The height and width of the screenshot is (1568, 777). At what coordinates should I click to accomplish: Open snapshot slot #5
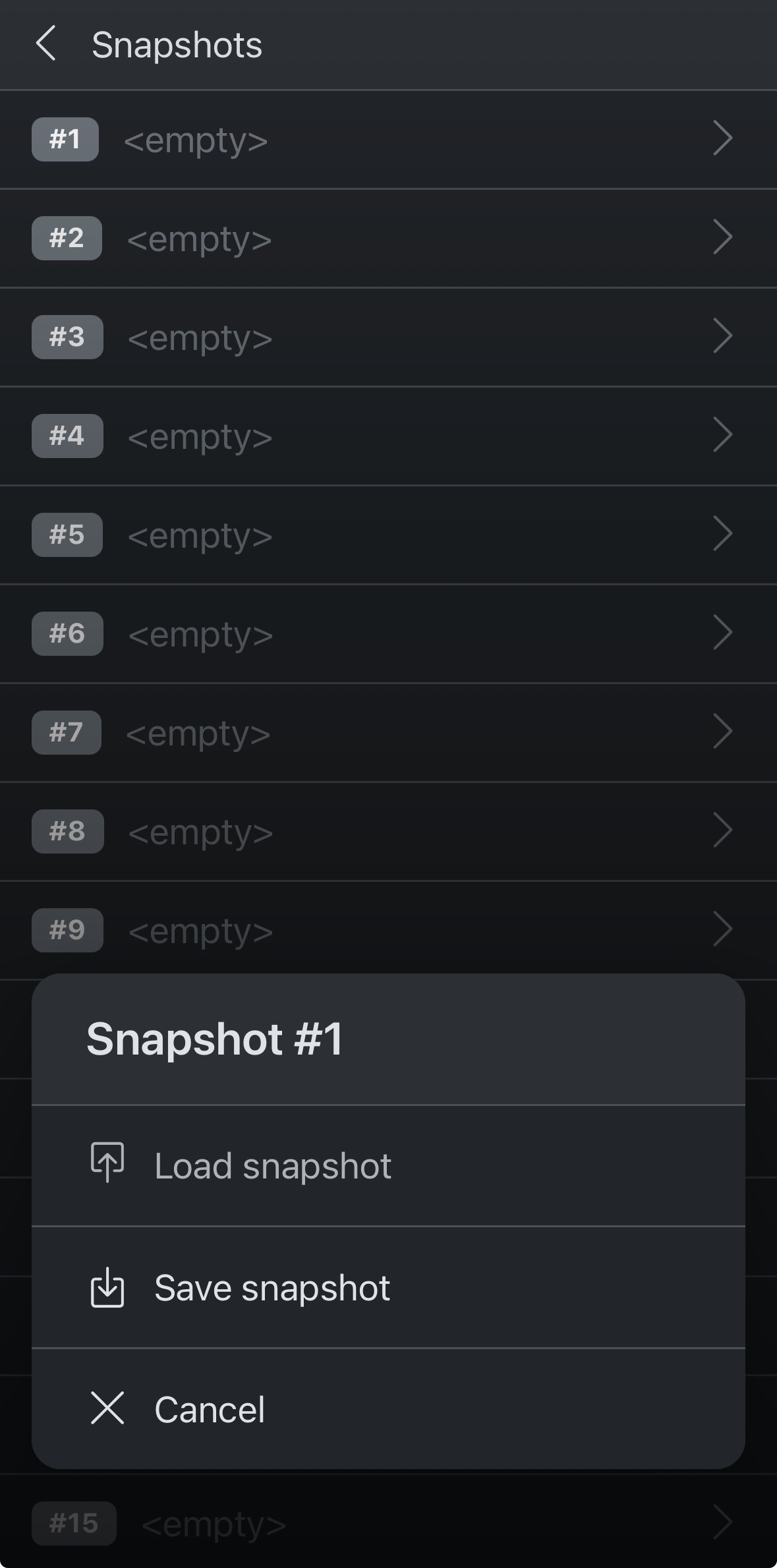click(x=388, y=535)
